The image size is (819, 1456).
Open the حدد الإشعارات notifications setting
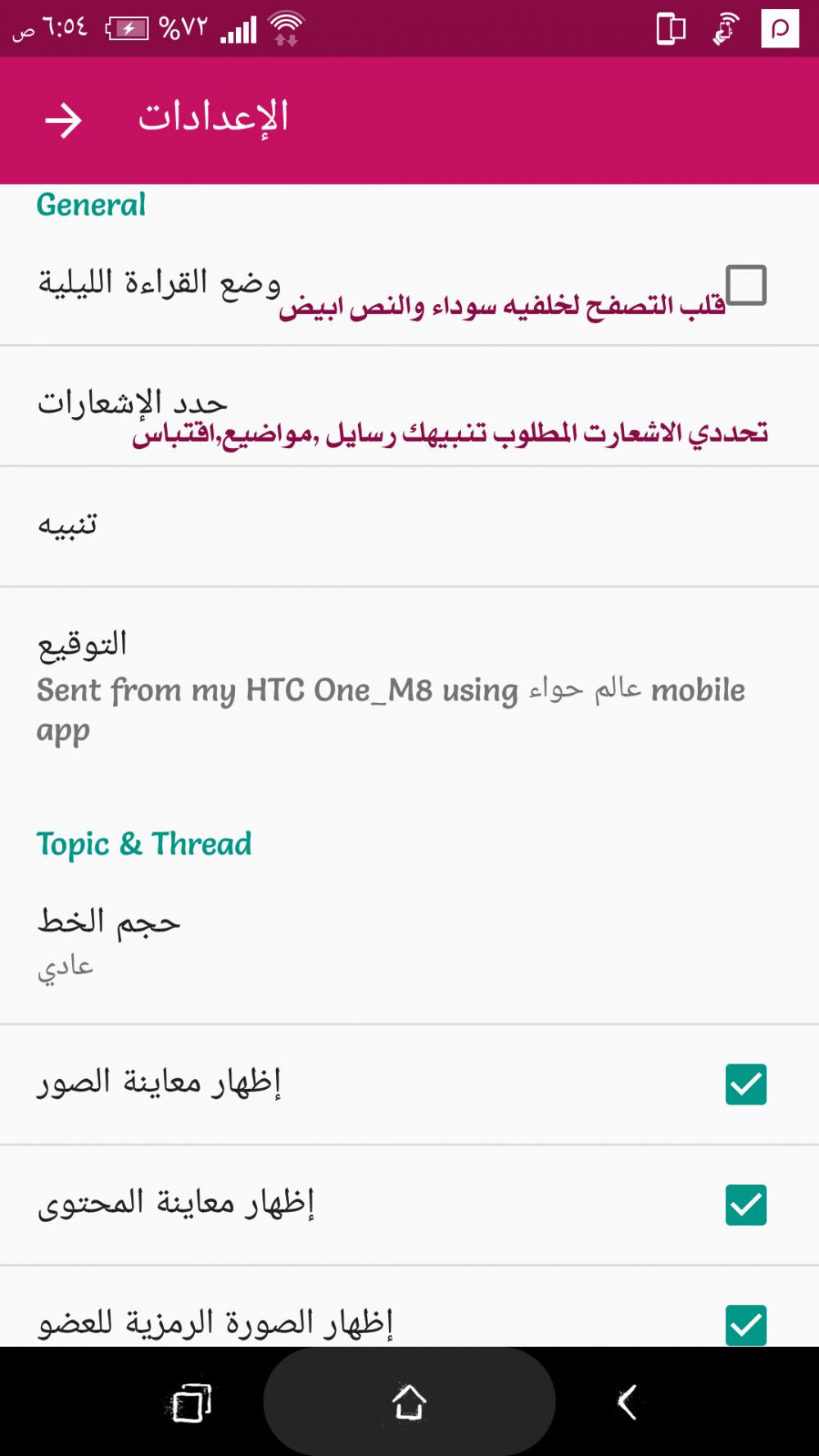[409, 407]
